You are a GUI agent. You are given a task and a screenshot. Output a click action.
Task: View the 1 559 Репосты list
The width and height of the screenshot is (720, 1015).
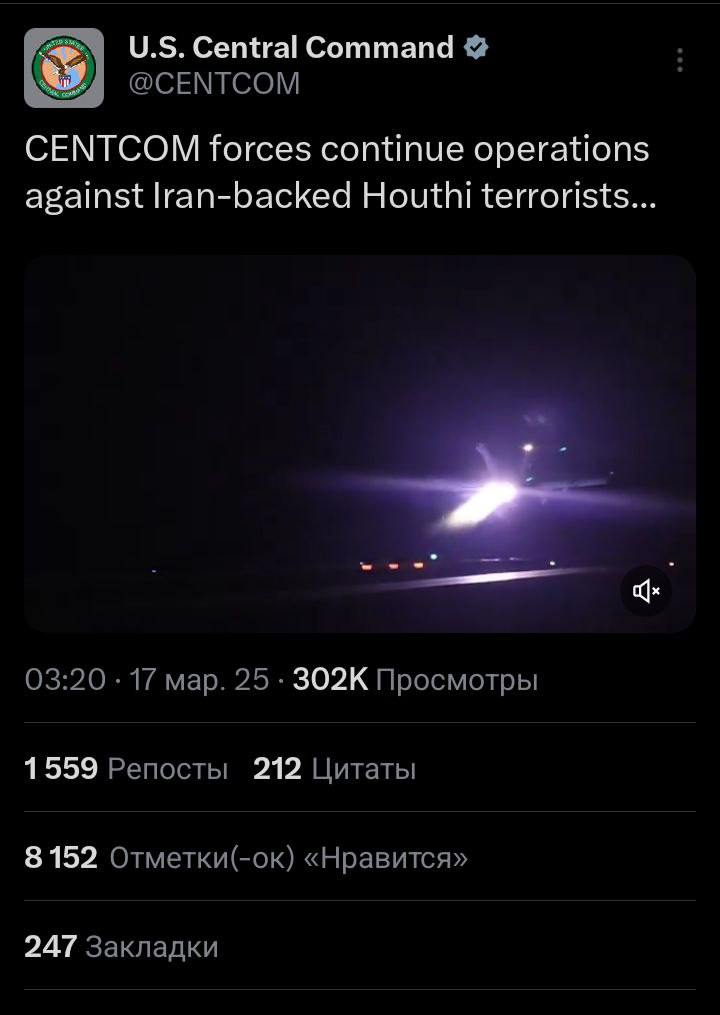coord(126,769)
